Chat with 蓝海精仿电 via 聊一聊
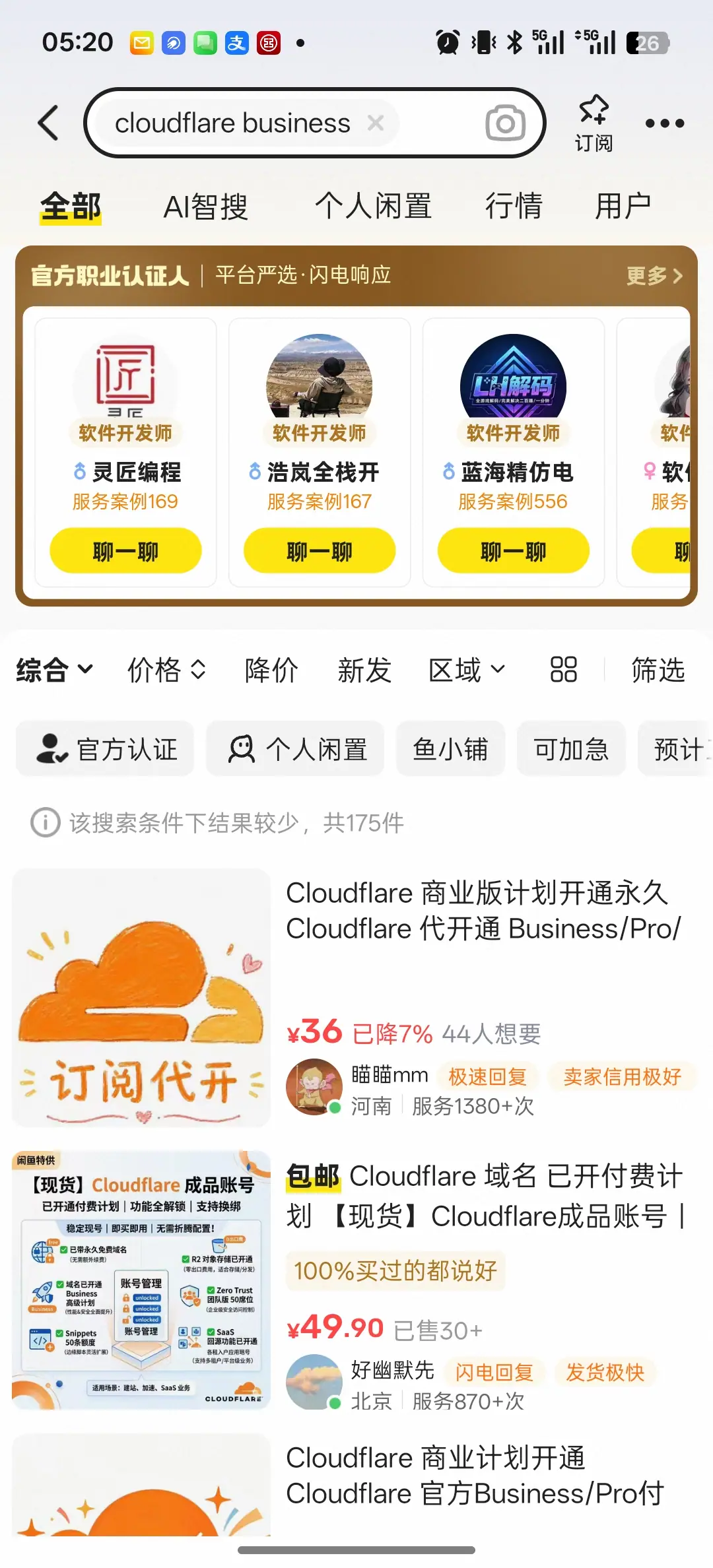The height and width of the screenshot is (1568, 713). click(514, 551)
